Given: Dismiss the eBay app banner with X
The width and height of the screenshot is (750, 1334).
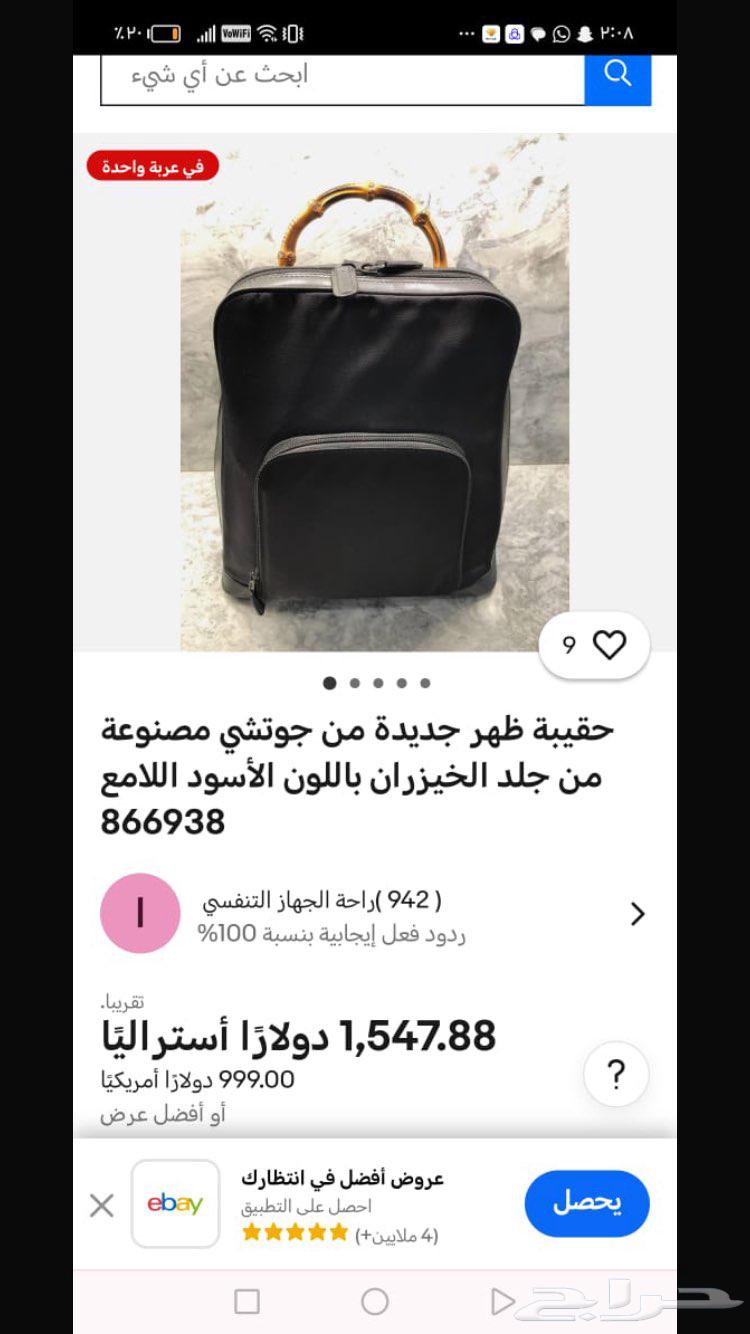Looking at the screenshot, I should (101, 1205).
